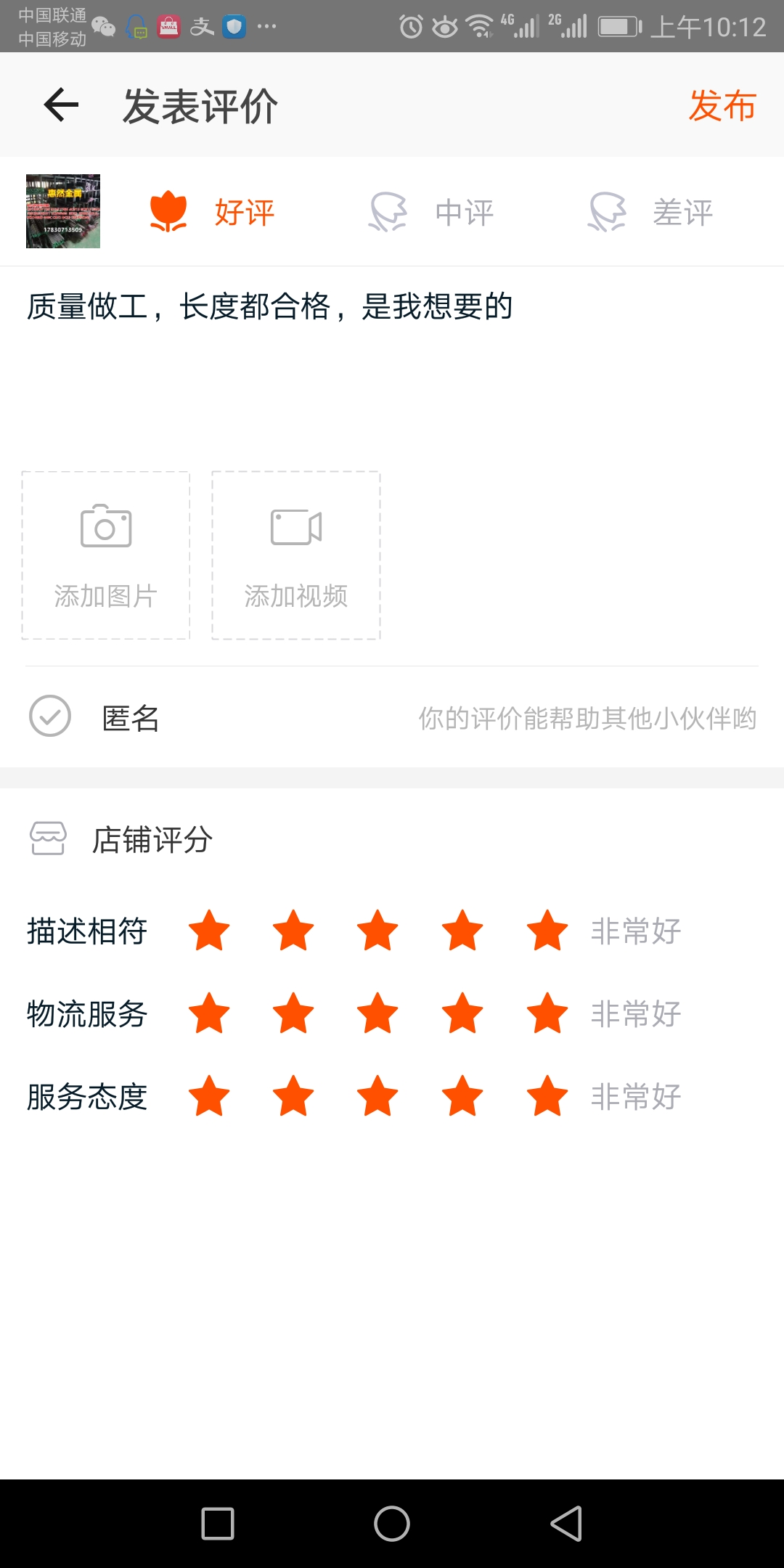Set 物流服务 rating to two stars
This screenshot has height=1568, width=784.
(293, 1013)
